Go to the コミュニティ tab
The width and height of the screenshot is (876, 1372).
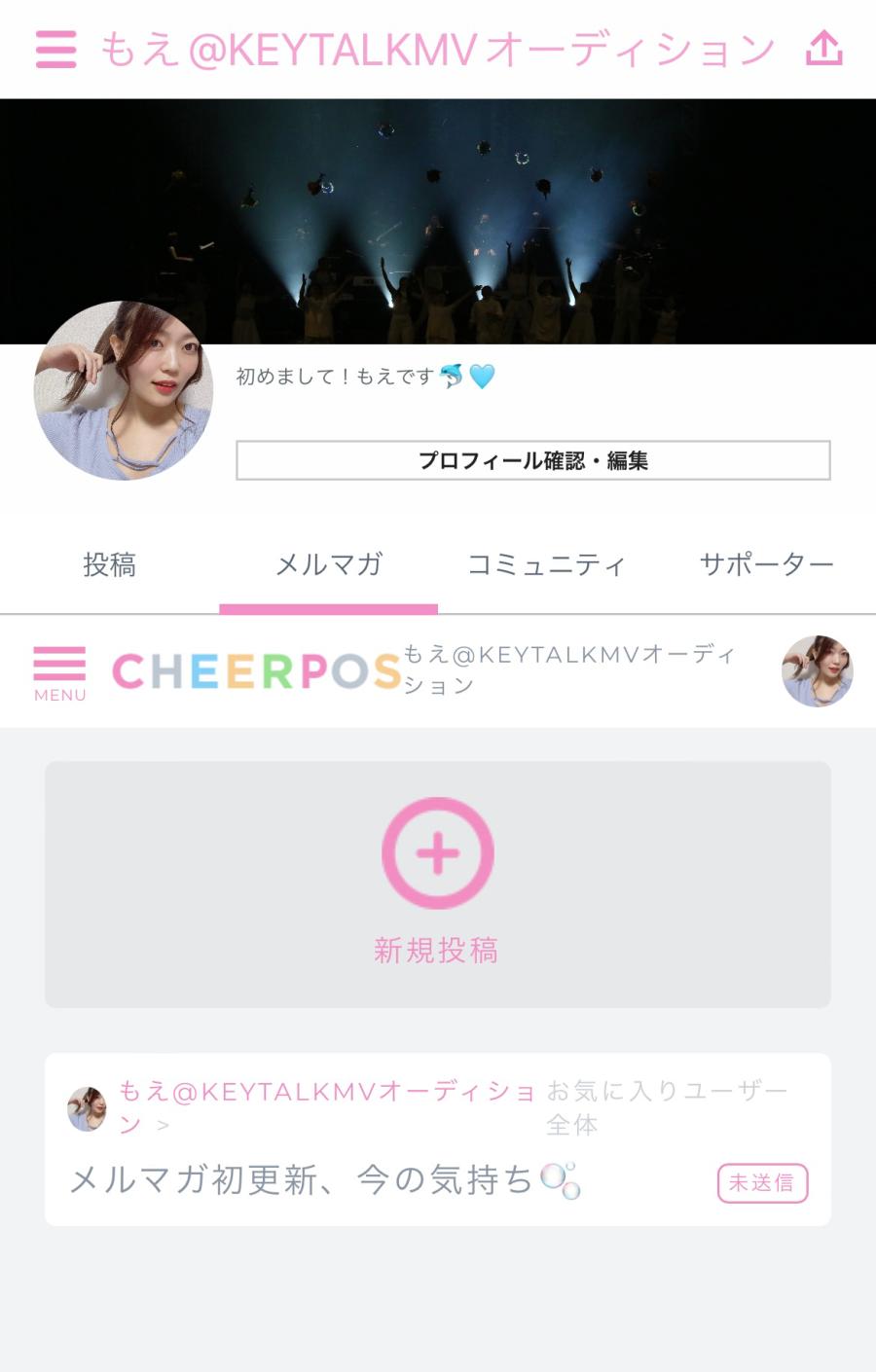click(546, 564)
